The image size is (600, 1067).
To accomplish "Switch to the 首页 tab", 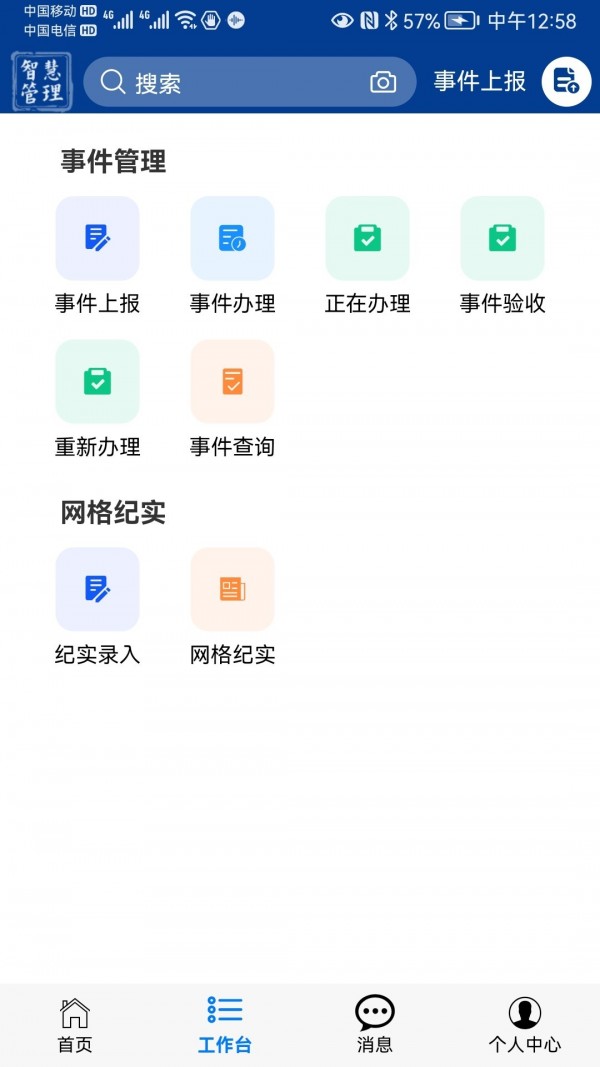I will coord(75,1025).
